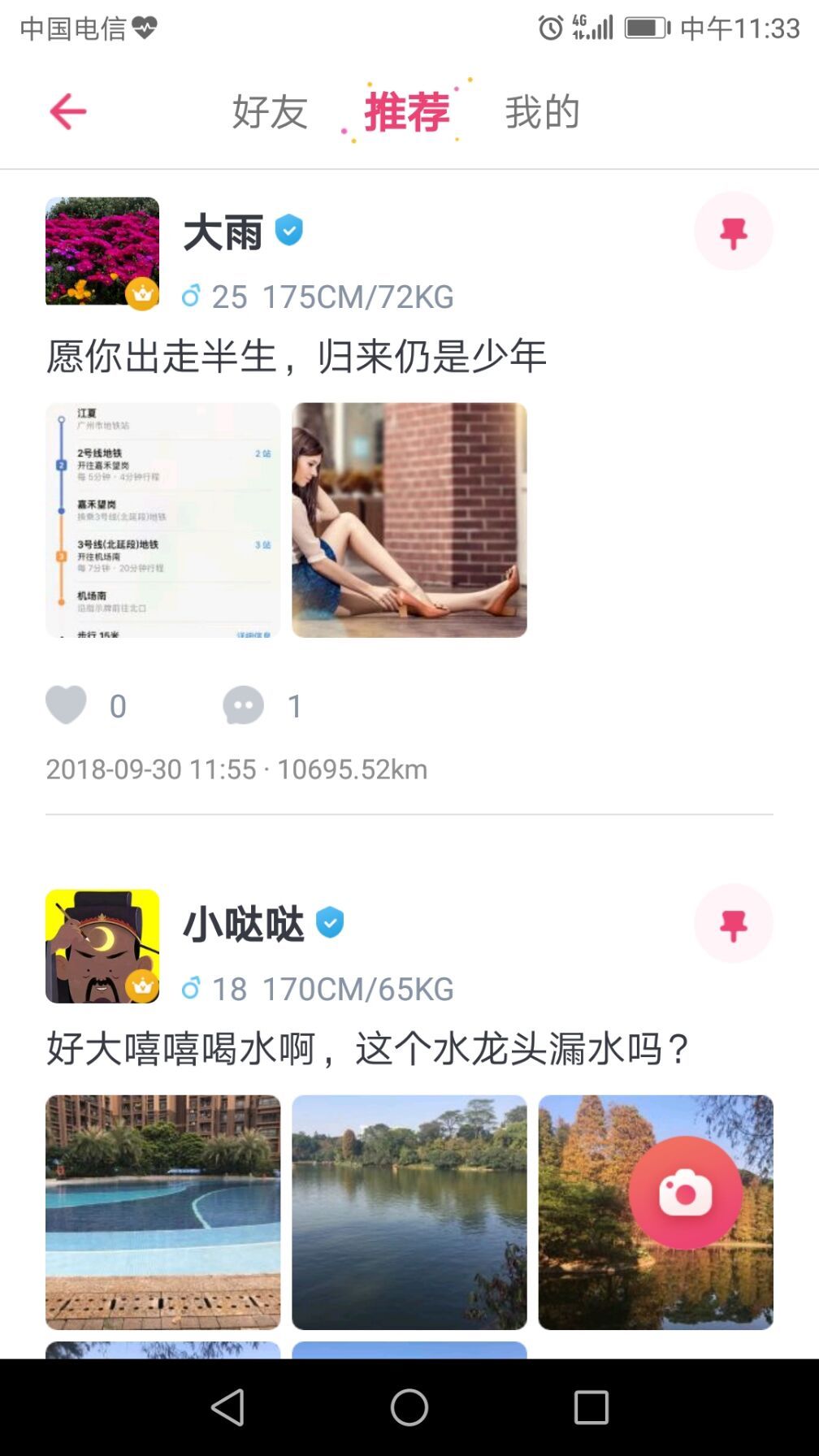The height and width of the screenshot is (1456, 819).
Task: Switch to the 好友 tab
Action: (x=270, y=111)
